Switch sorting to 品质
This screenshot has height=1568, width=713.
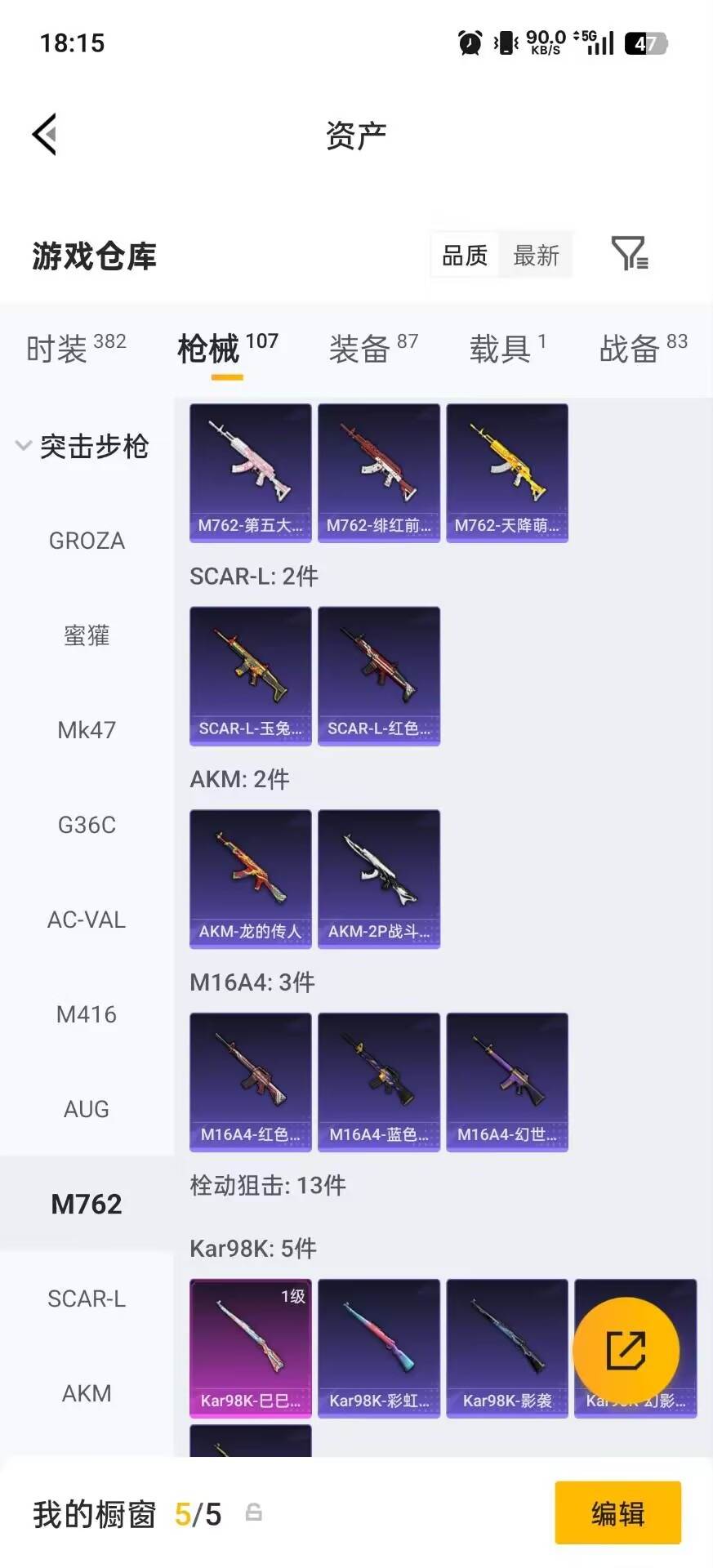pyautogui.click(x=463, y=255)
